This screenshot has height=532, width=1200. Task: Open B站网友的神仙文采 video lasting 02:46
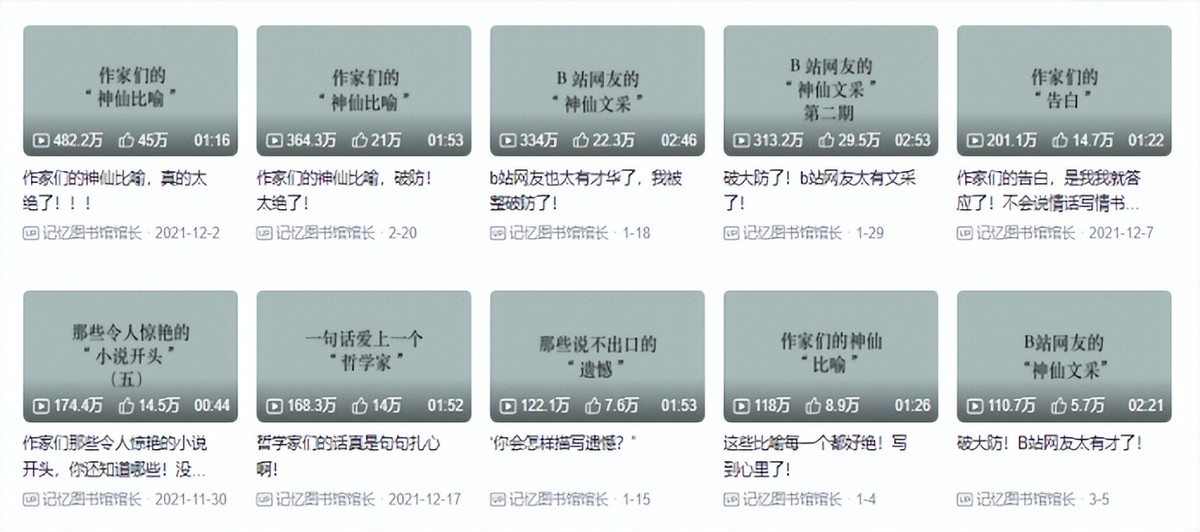[x=597, y=90]
